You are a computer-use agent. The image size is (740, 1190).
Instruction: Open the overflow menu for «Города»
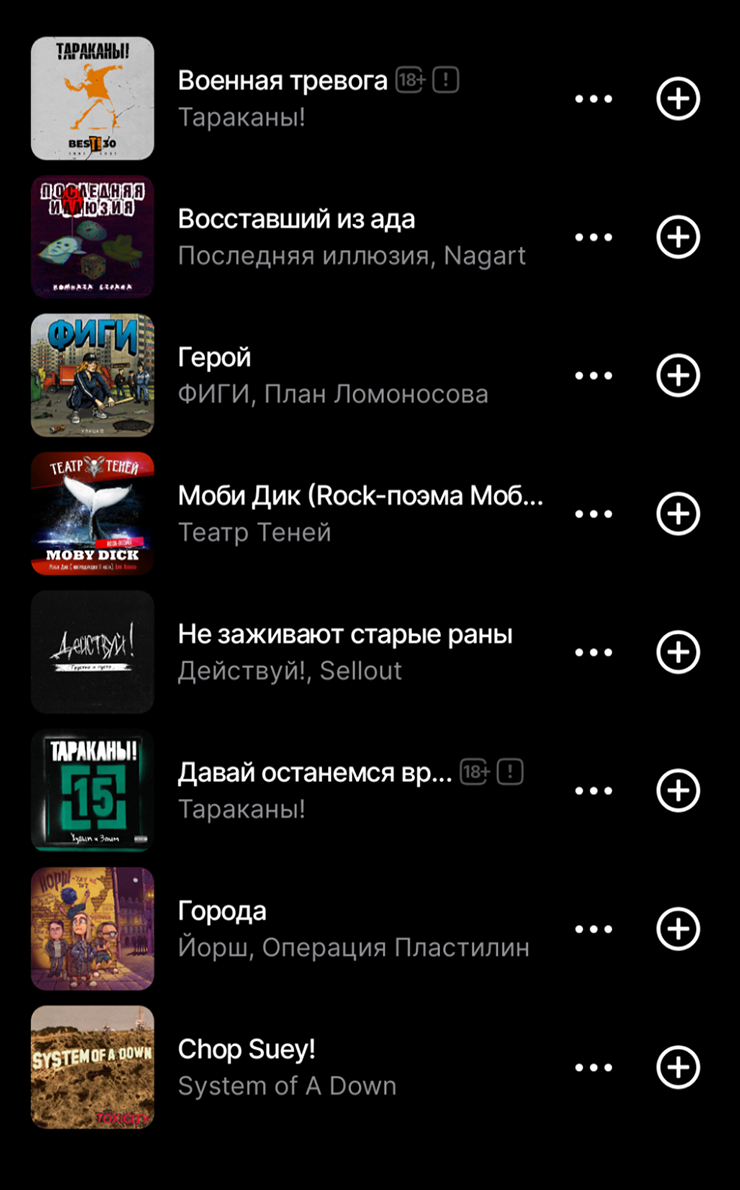point(594,928)
